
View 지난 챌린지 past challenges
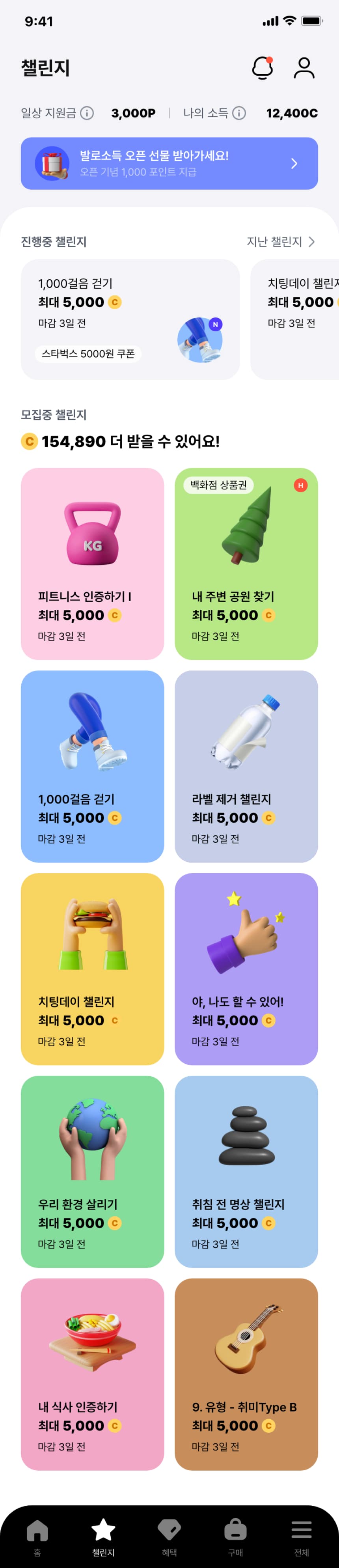[x=281, y=242]
